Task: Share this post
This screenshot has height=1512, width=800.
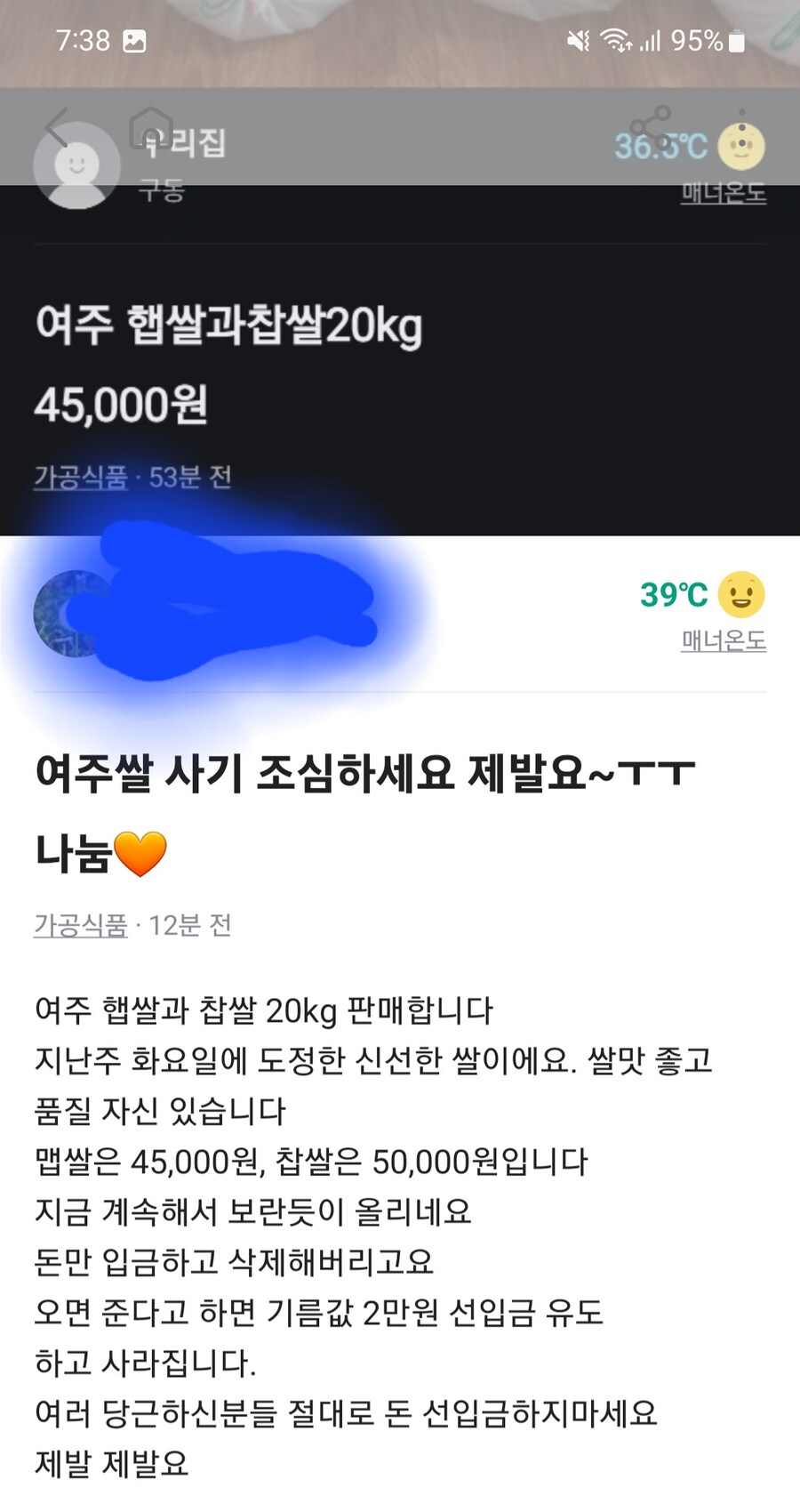Action: pos(650,127)
